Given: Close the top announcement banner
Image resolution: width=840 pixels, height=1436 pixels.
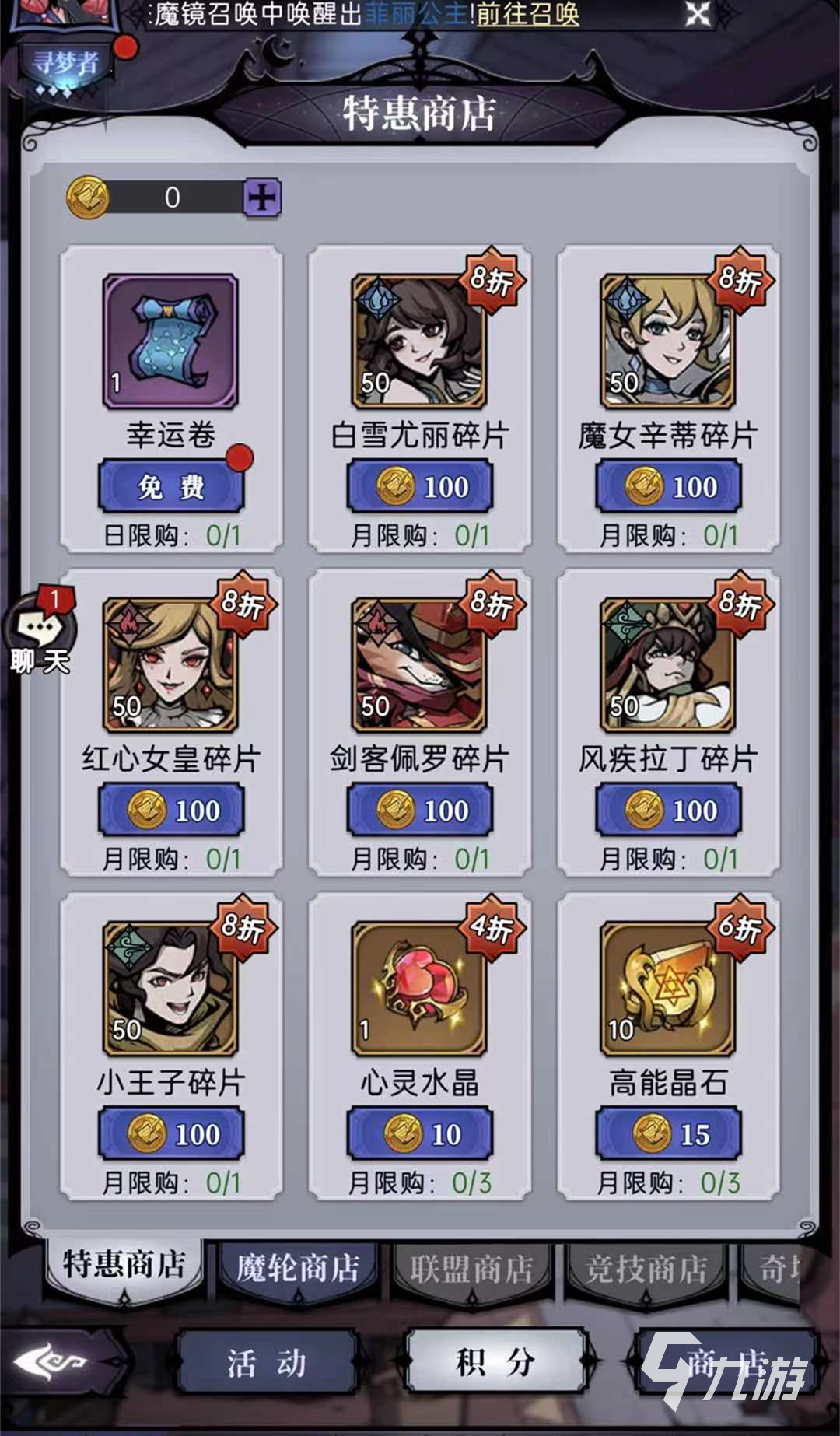Looking at the screenshot, I should click(697, 13).
